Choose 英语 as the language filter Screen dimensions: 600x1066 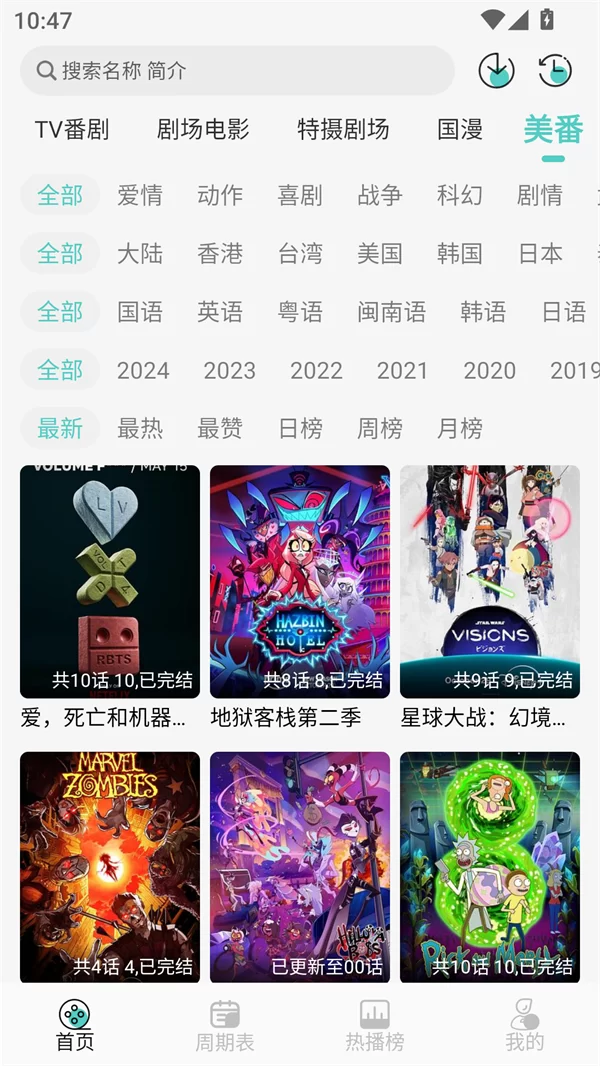(220, 312)
